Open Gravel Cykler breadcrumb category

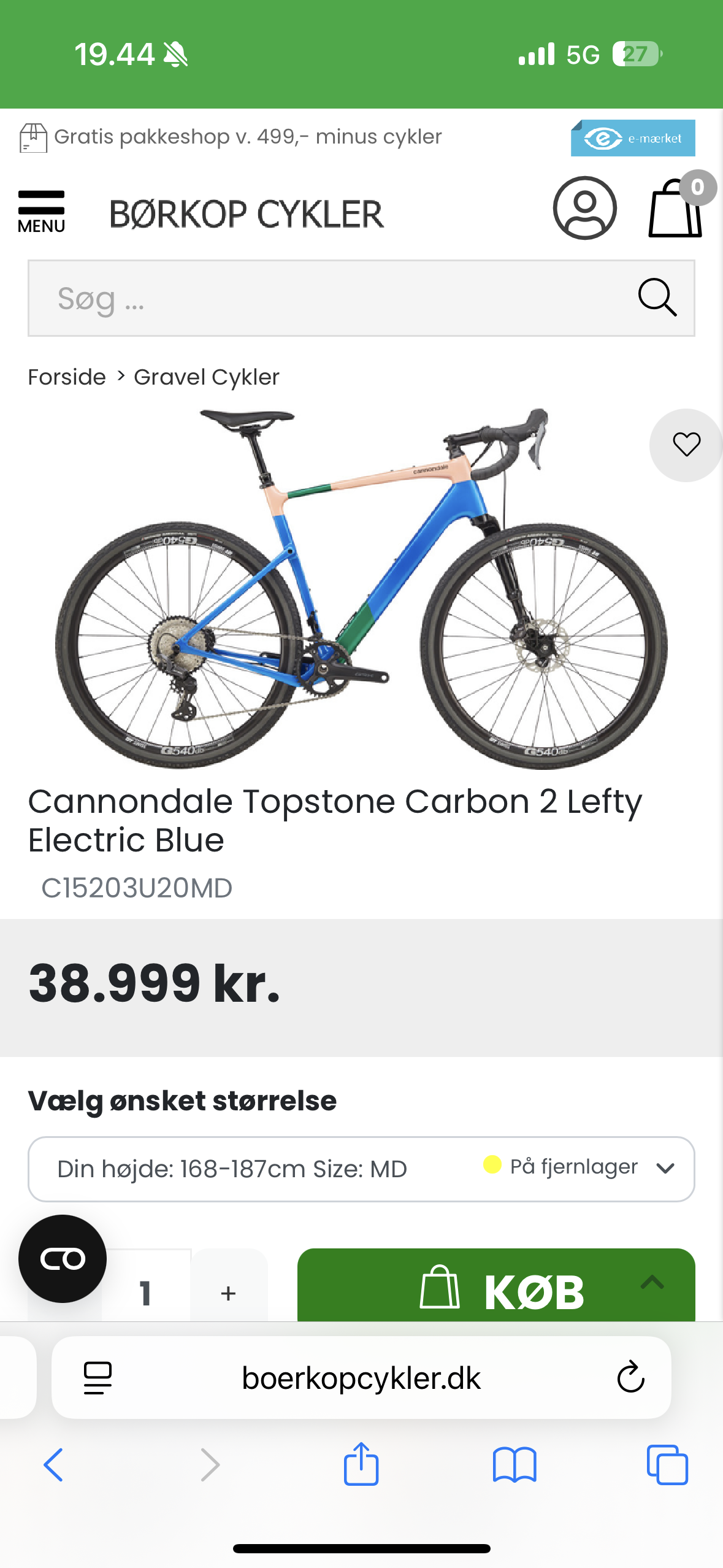207,377
